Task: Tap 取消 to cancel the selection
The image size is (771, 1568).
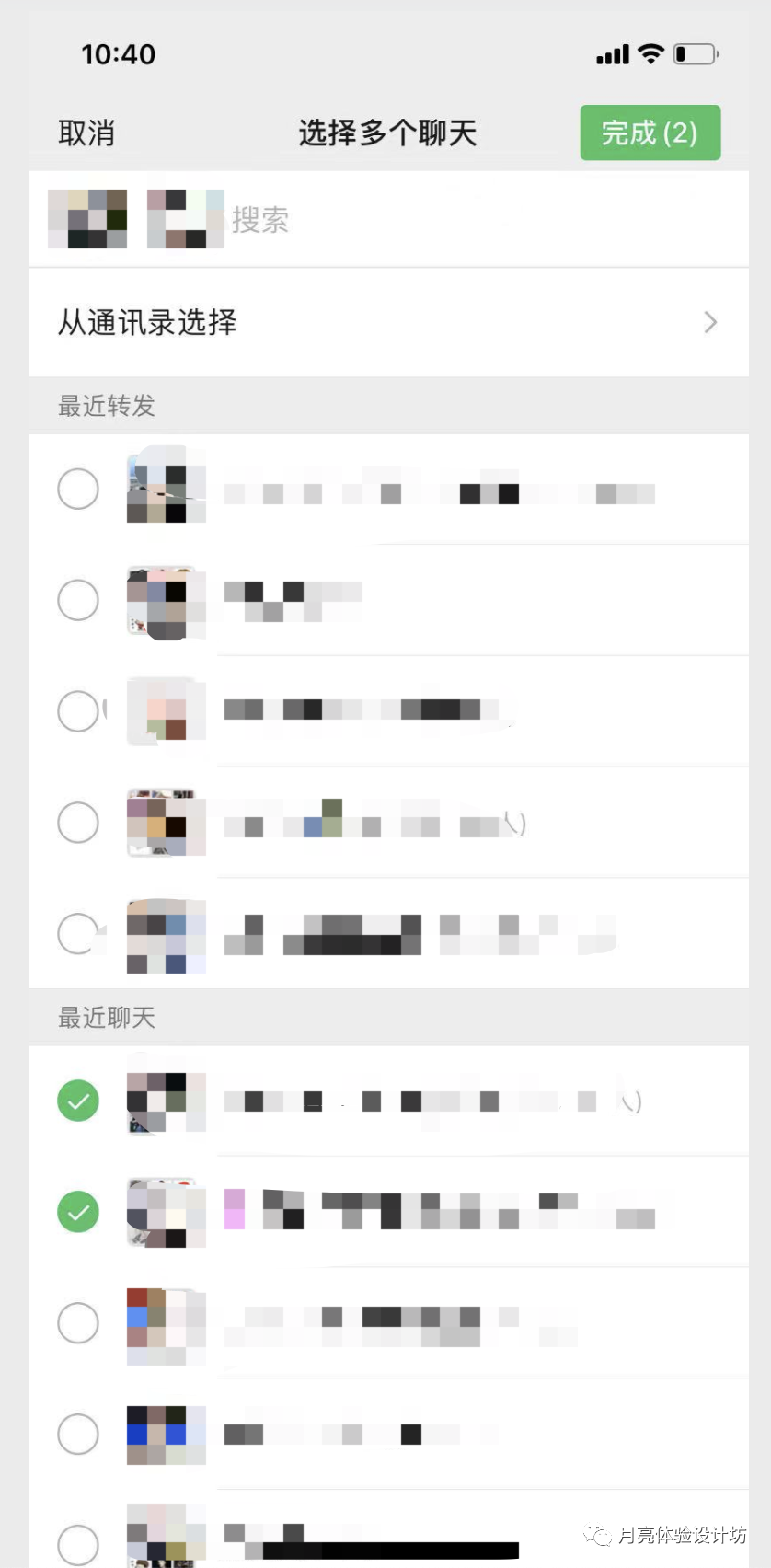Action: coord(86,133)
